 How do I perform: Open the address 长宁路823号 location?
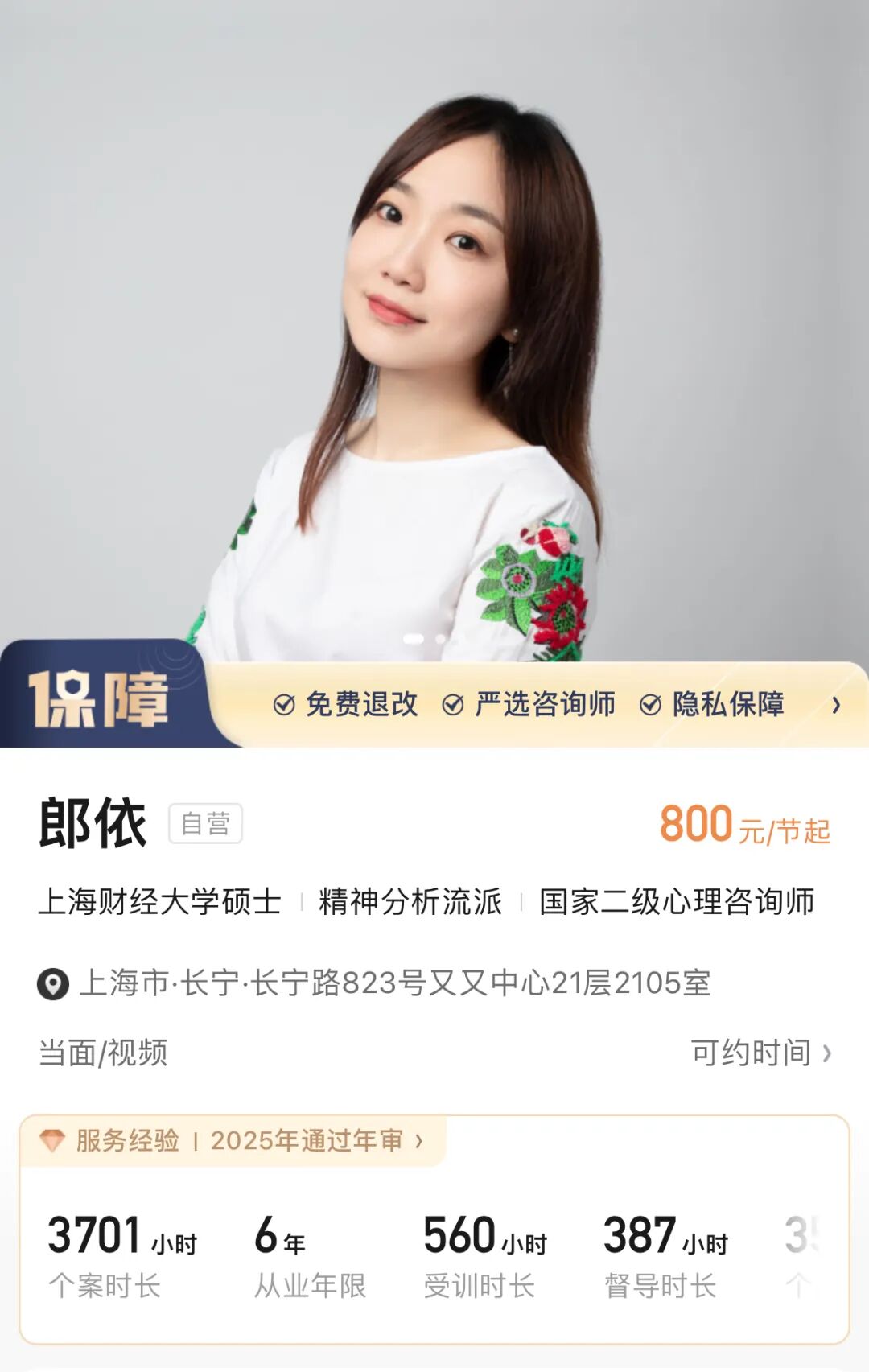tap(375, 983)
